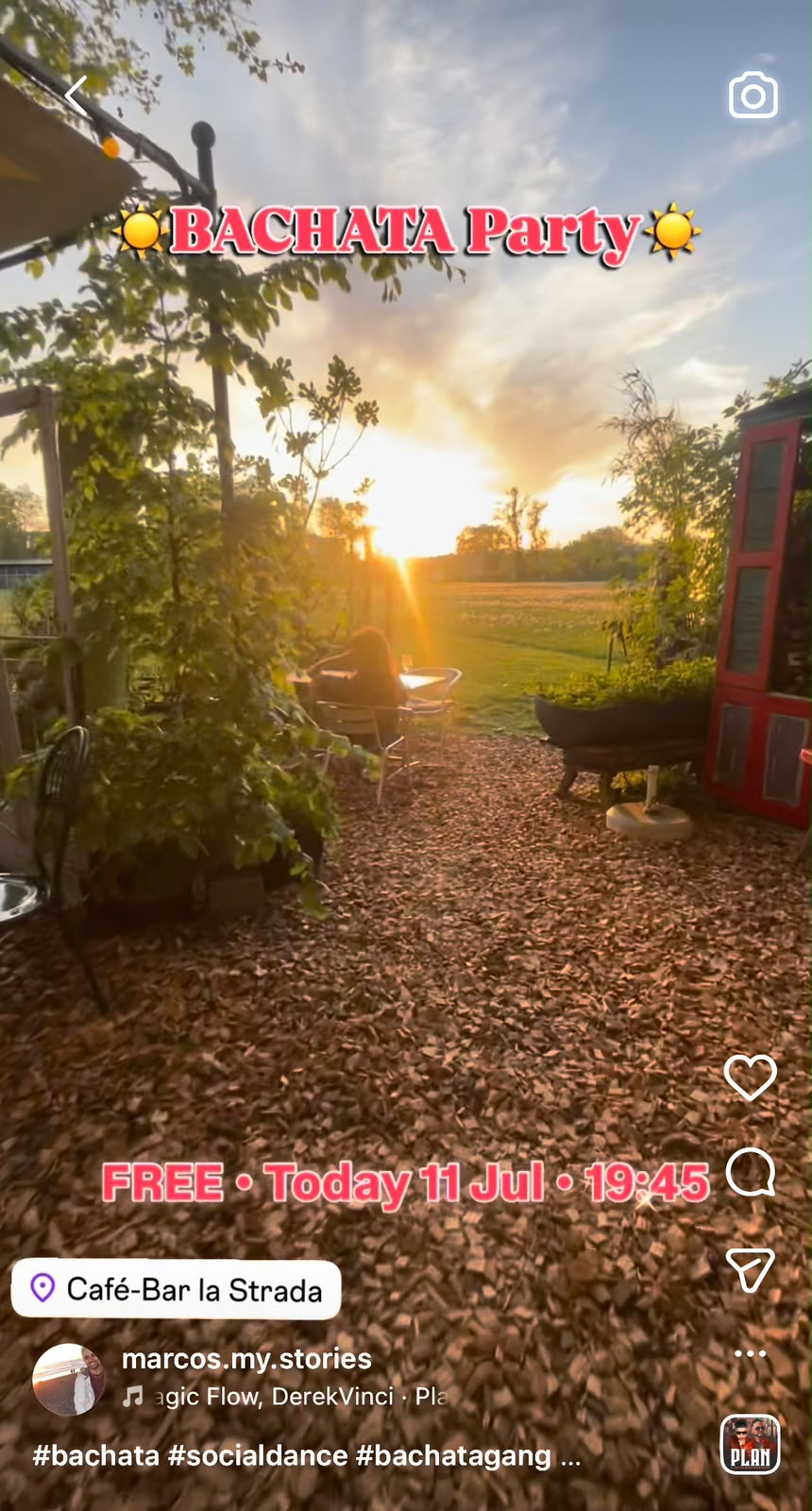Expand the caption with the #bachata hashtags

click(x=306, y=1455)
